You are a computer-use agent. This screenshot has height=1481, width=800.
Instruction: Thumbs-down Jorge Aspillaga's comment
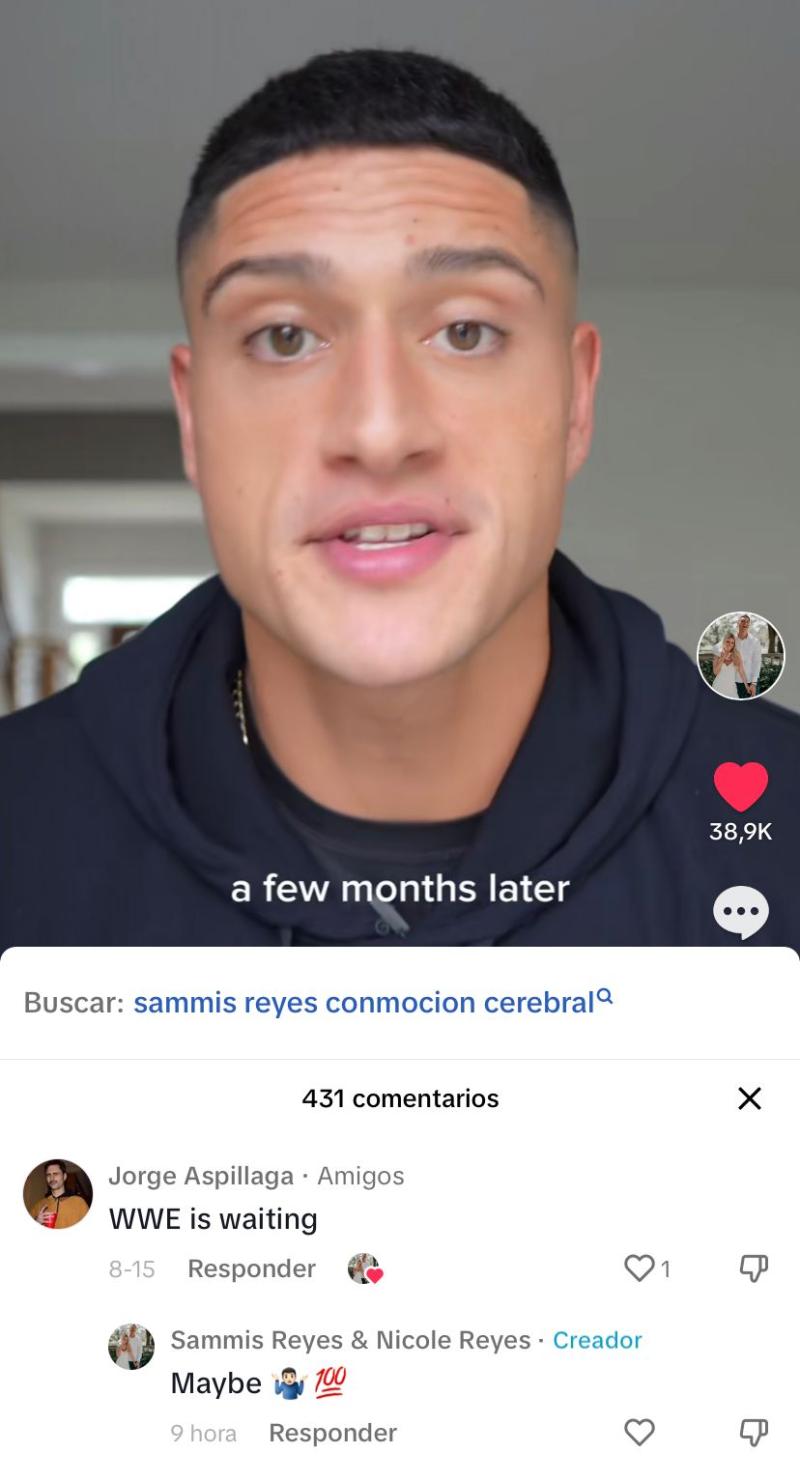click(x=752, y=1268)
